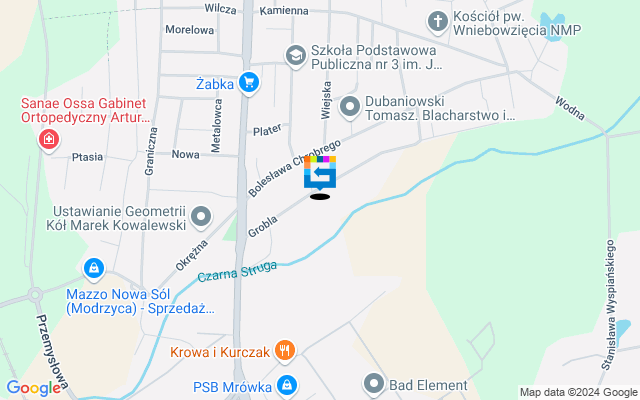Tap the colorful marker on Grobla street
The width and height of the screenshot is (640, 400).
(x=320, y=173)
